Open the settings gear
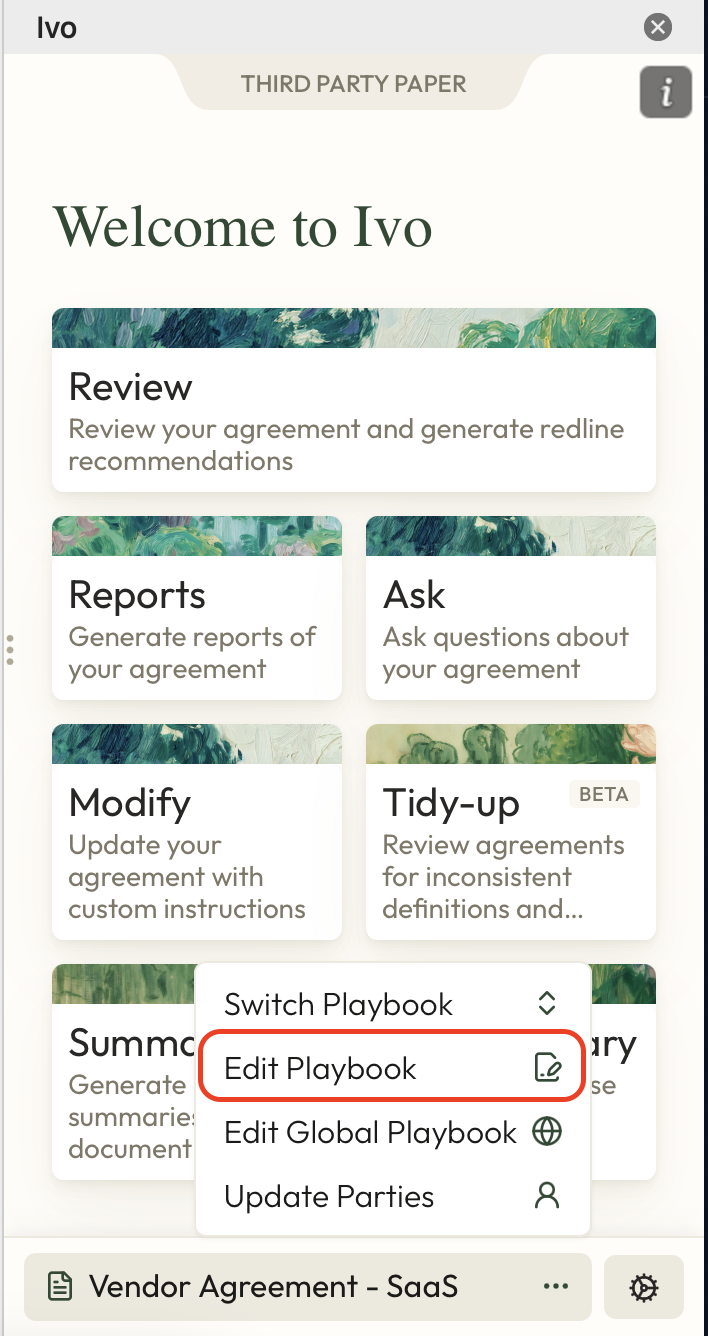The width and height of the screenshot is (708, 1336). 643,1286
